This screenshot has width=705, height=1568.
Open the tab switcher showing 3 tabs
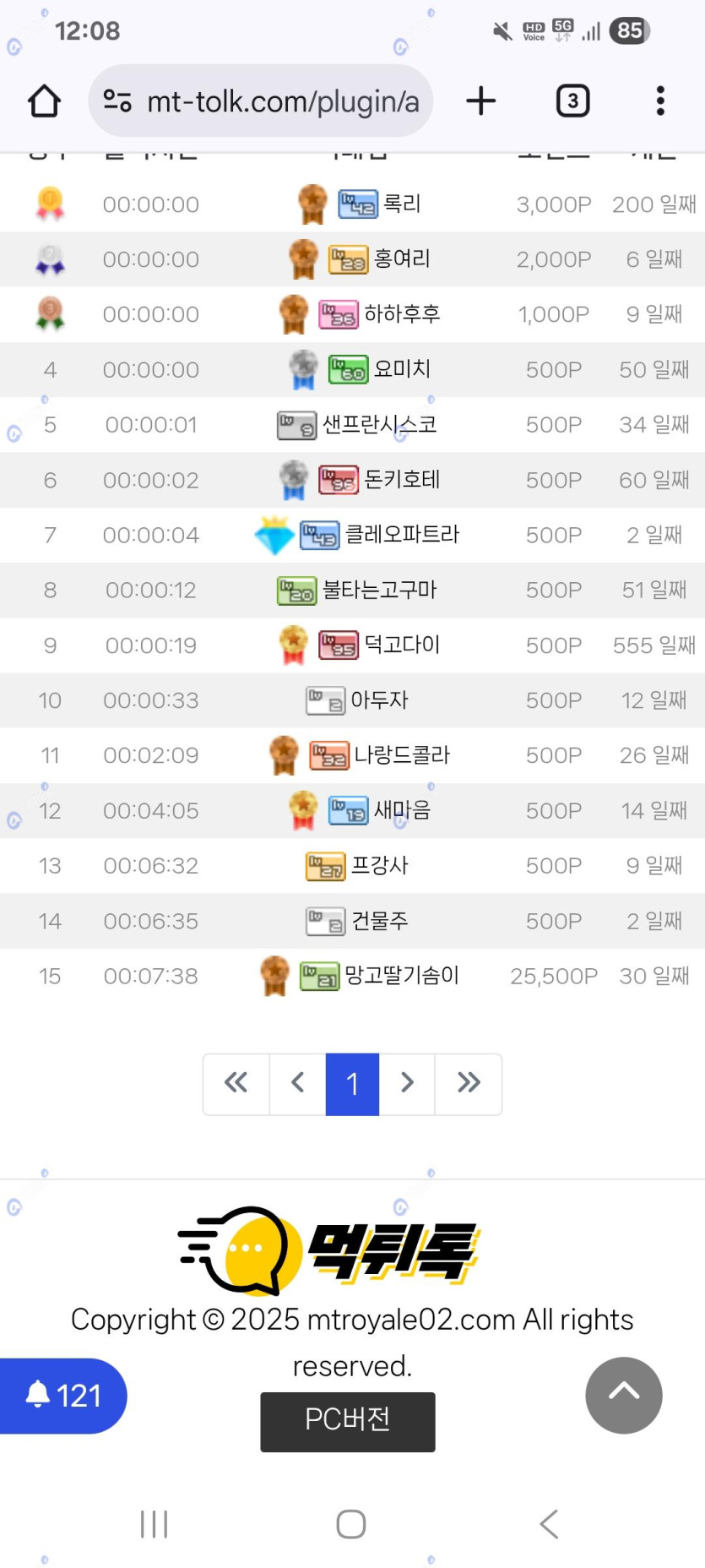572,101
